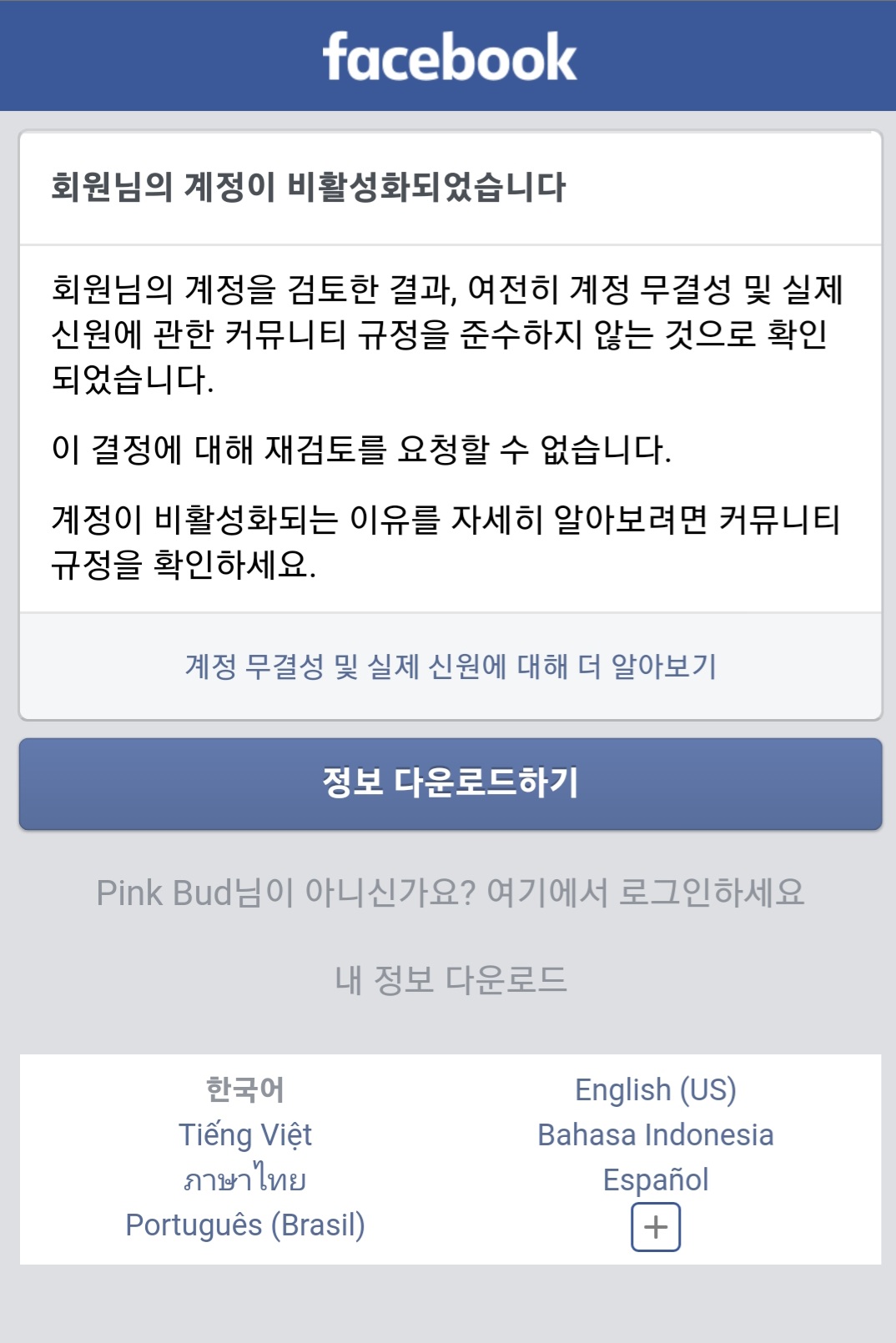Switch language to Español
This screenshot has width=896, height=1343.
point(655,1180)
